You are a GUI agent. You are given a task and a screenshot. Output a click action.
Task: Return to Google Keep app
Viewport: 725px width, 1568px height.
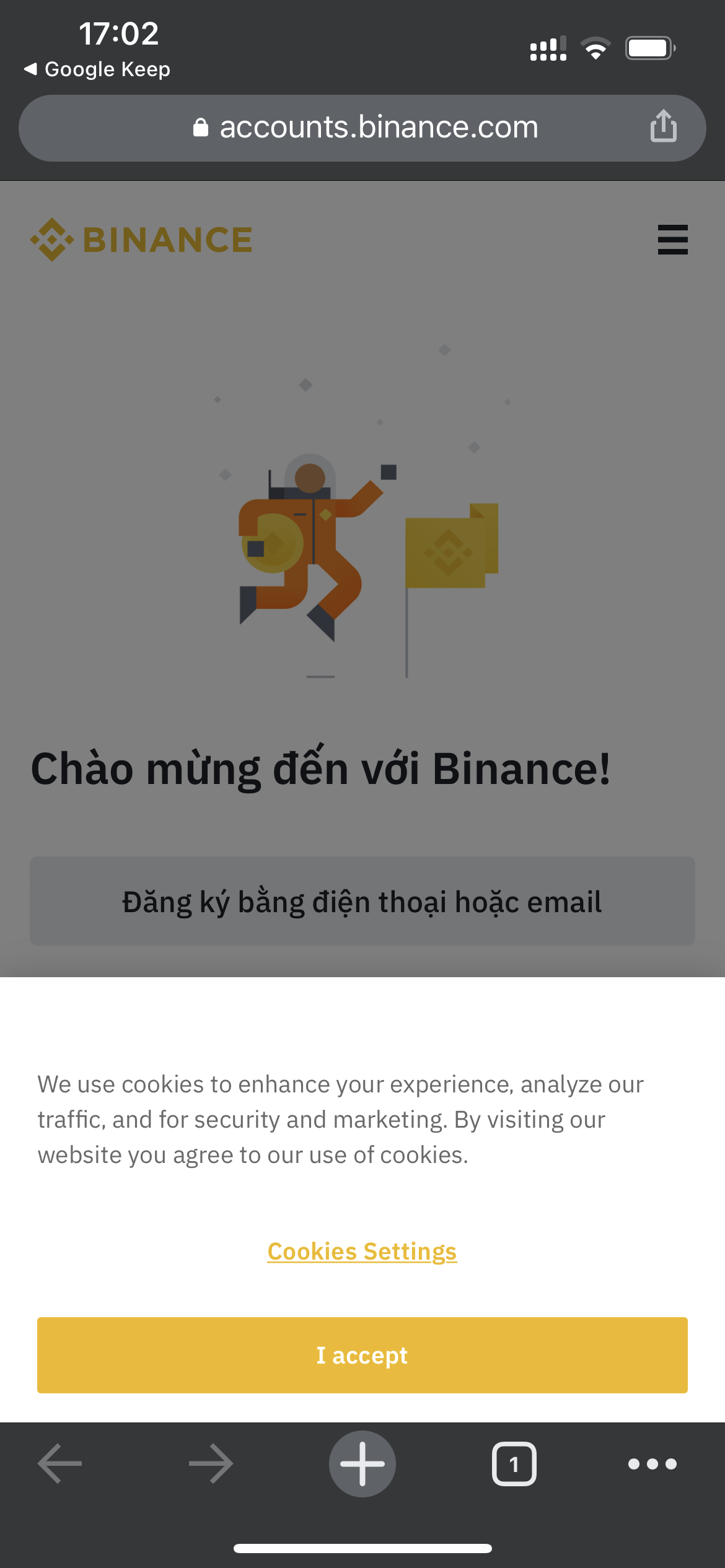click(97, 69)
